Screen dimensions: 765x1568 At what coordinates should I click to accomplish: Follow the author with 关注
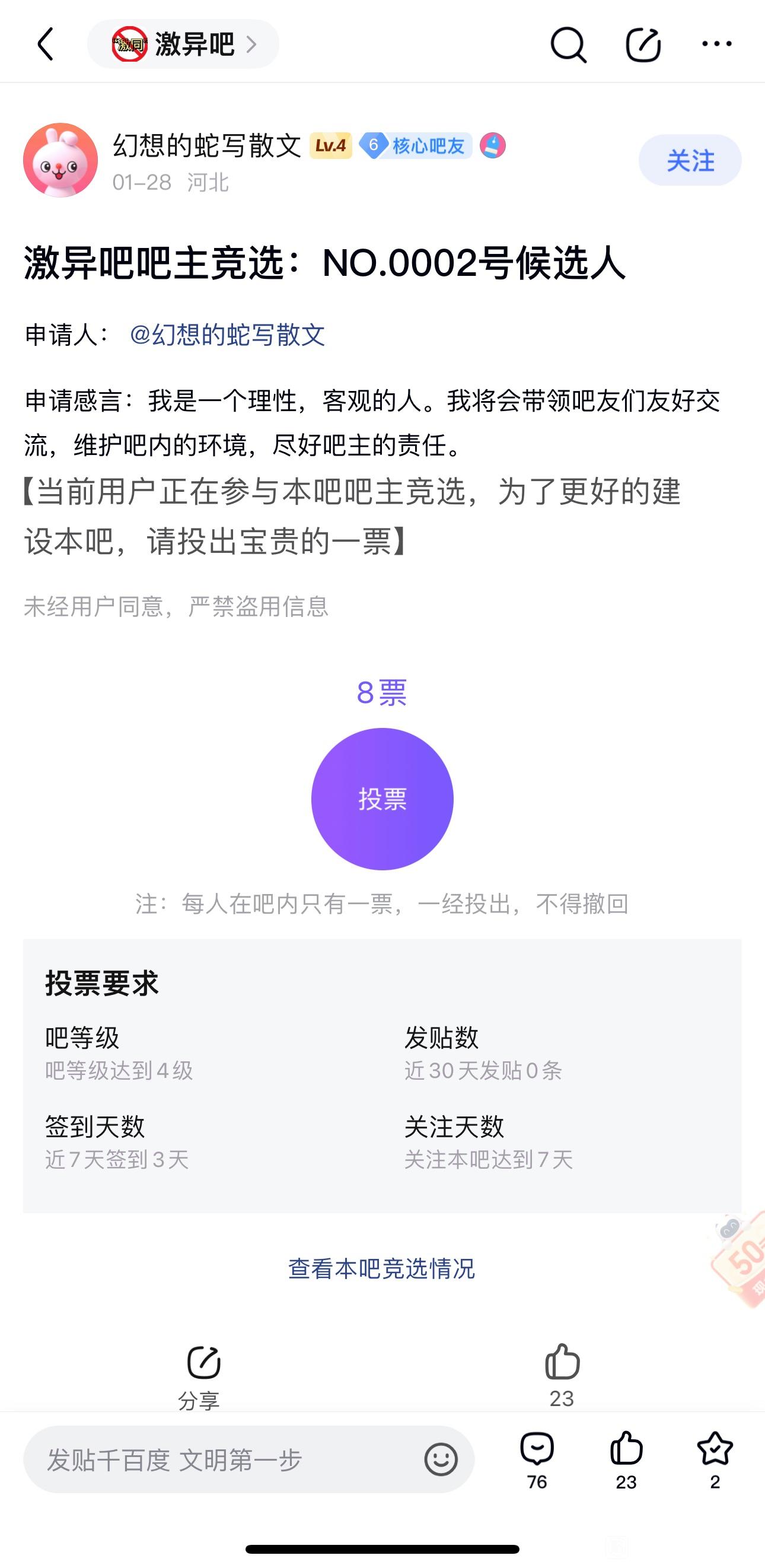click(x=690, y=160)
